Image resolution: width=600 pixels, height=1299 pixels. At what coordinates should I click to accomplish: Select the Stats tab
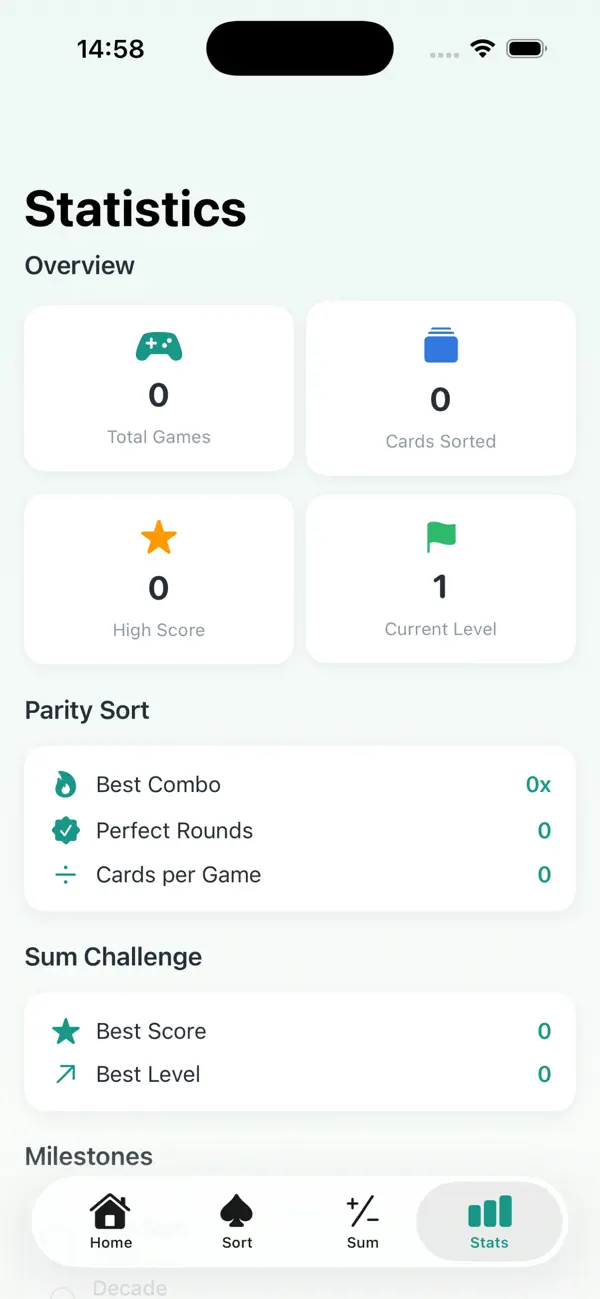click(489, 1222)
